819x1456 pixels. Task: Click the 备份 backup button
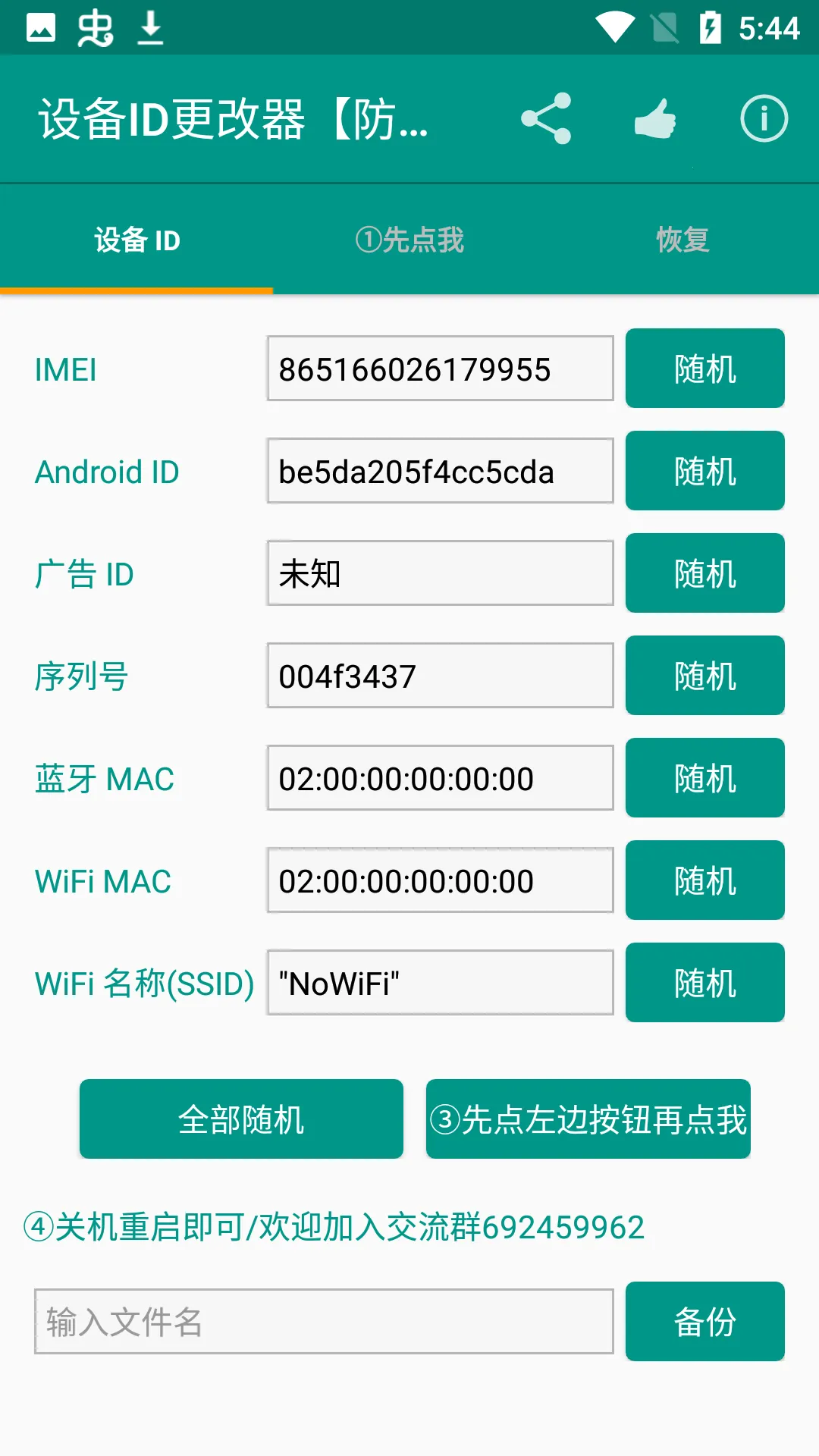pos(704,1322)
